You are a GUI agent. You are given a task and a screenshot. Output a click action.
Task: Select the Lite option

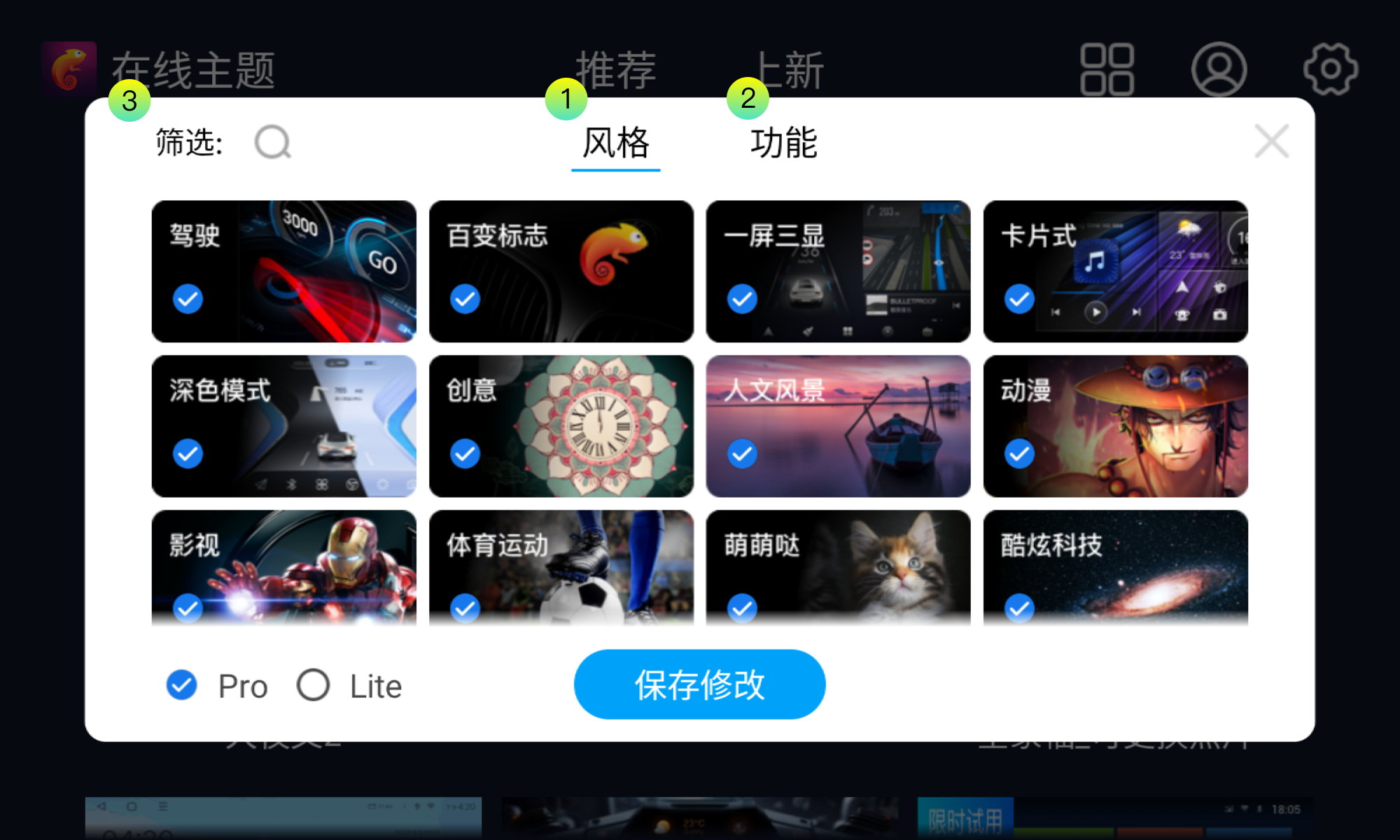[313, 685]
